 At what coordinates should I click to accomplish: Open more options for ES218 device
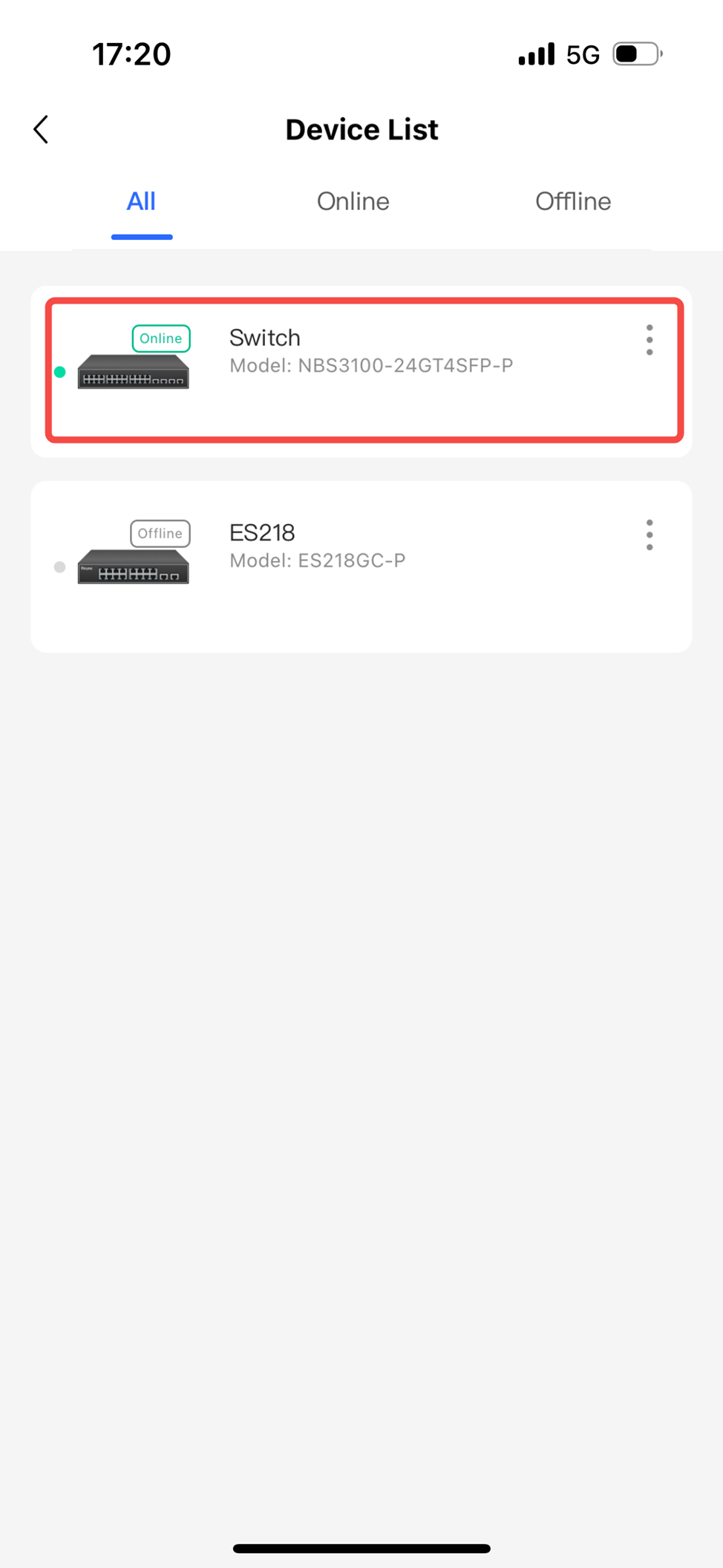tap(649, 535)
